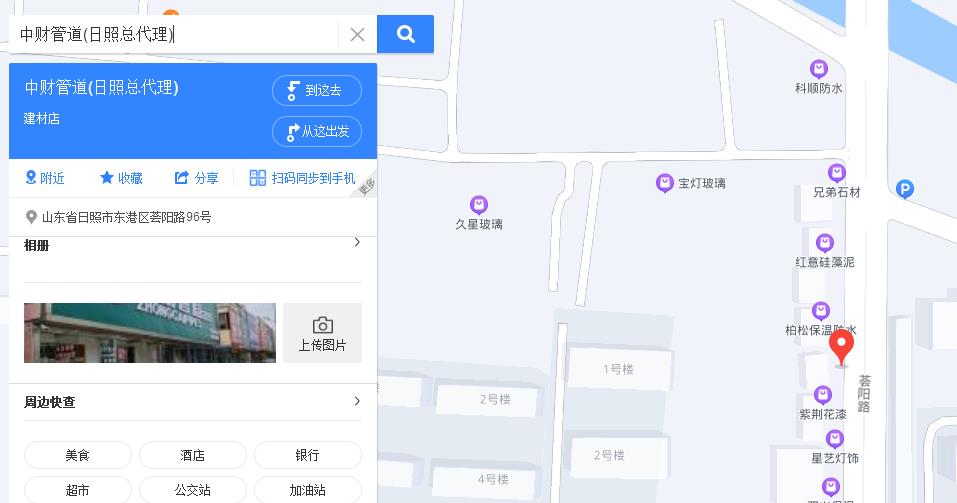Select the 超市 supermarket chip
Screen dimensions: 957x503
click(x=78, y=490)
